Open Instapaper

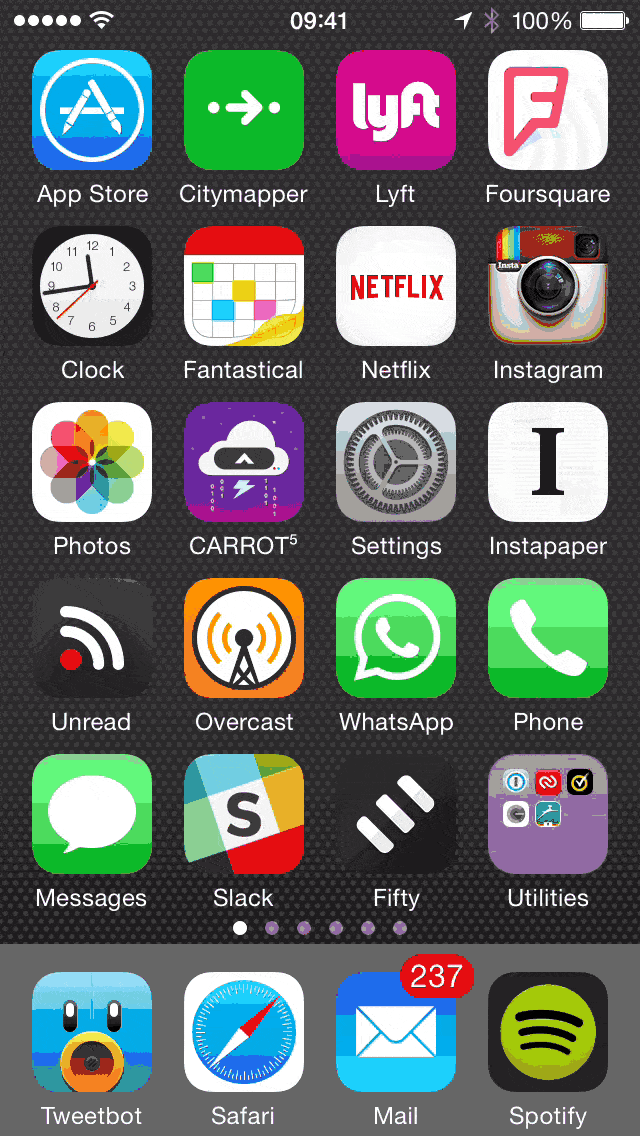(548, 462)
